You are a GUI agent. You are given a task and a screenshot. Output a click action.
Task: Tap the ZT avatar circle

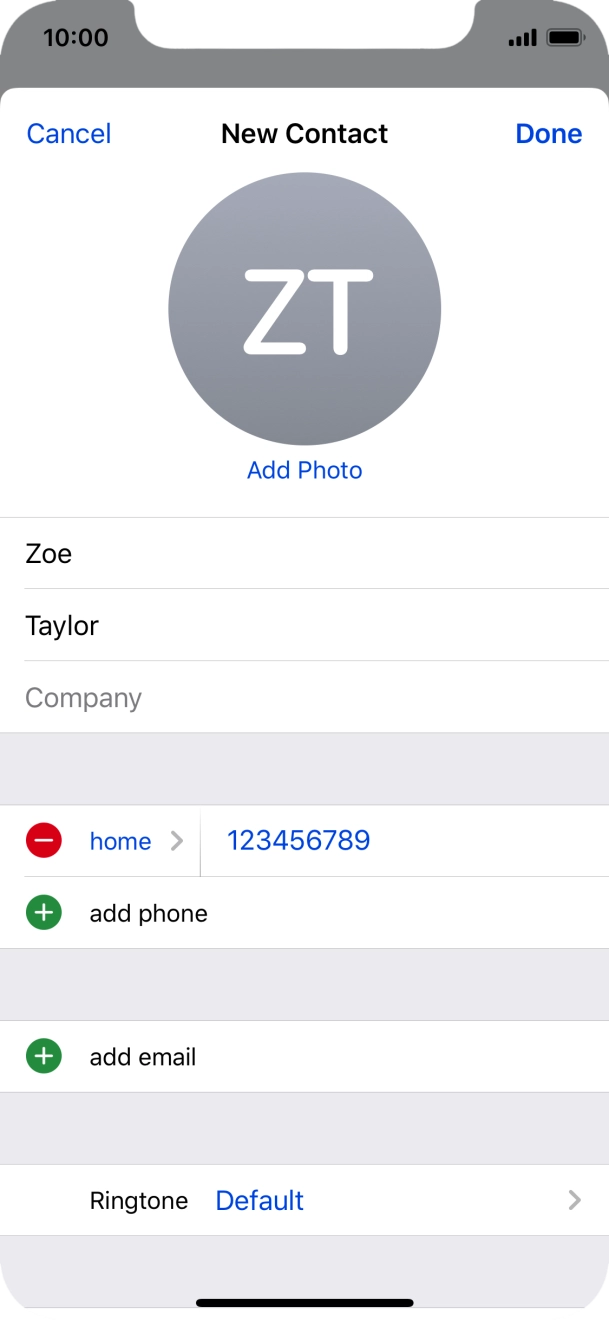pyautogui.click(x=304, y=308)
